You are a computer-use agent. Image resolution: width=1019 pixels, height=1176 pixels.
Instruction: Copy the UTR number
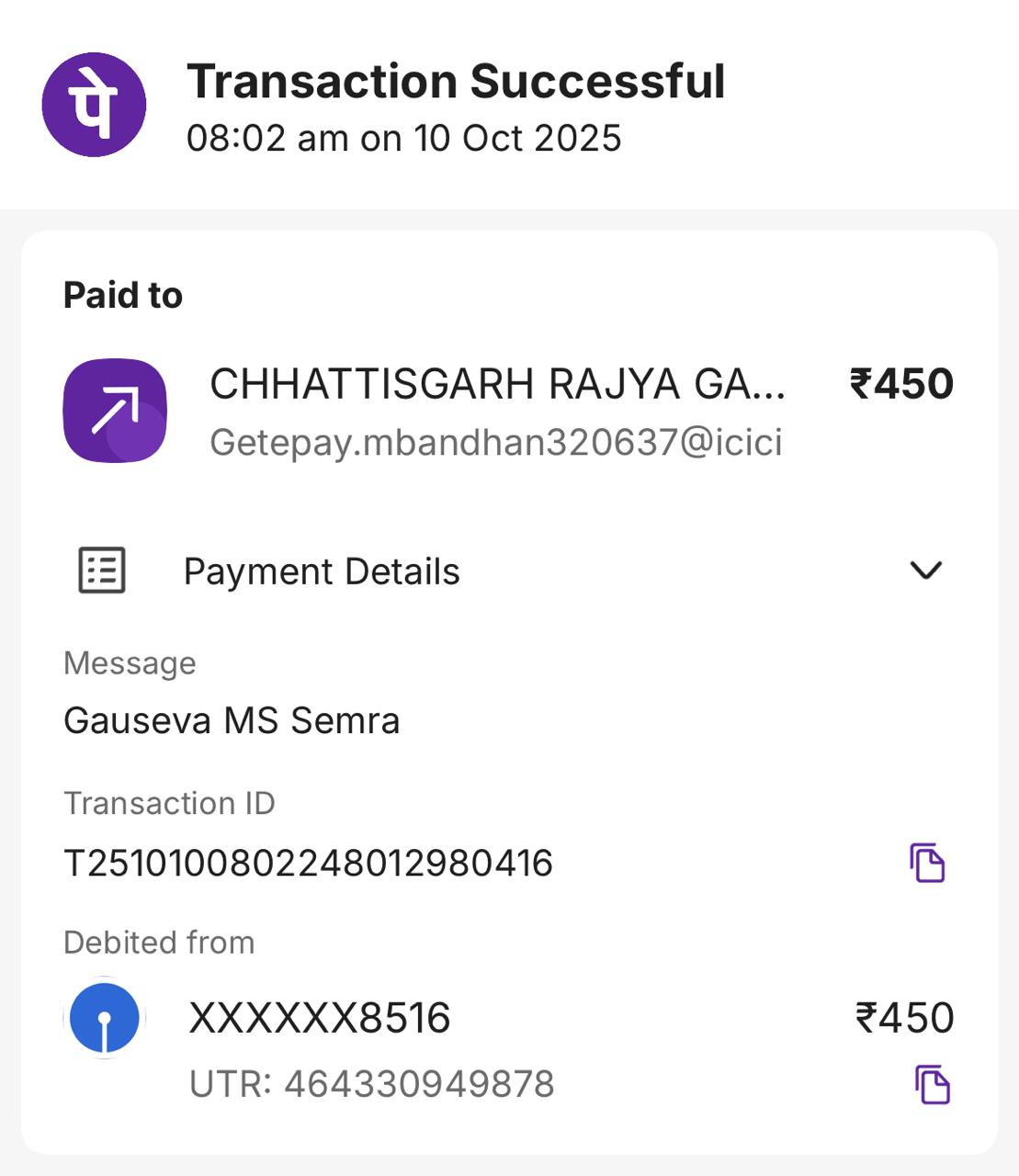coord(932,1085)
